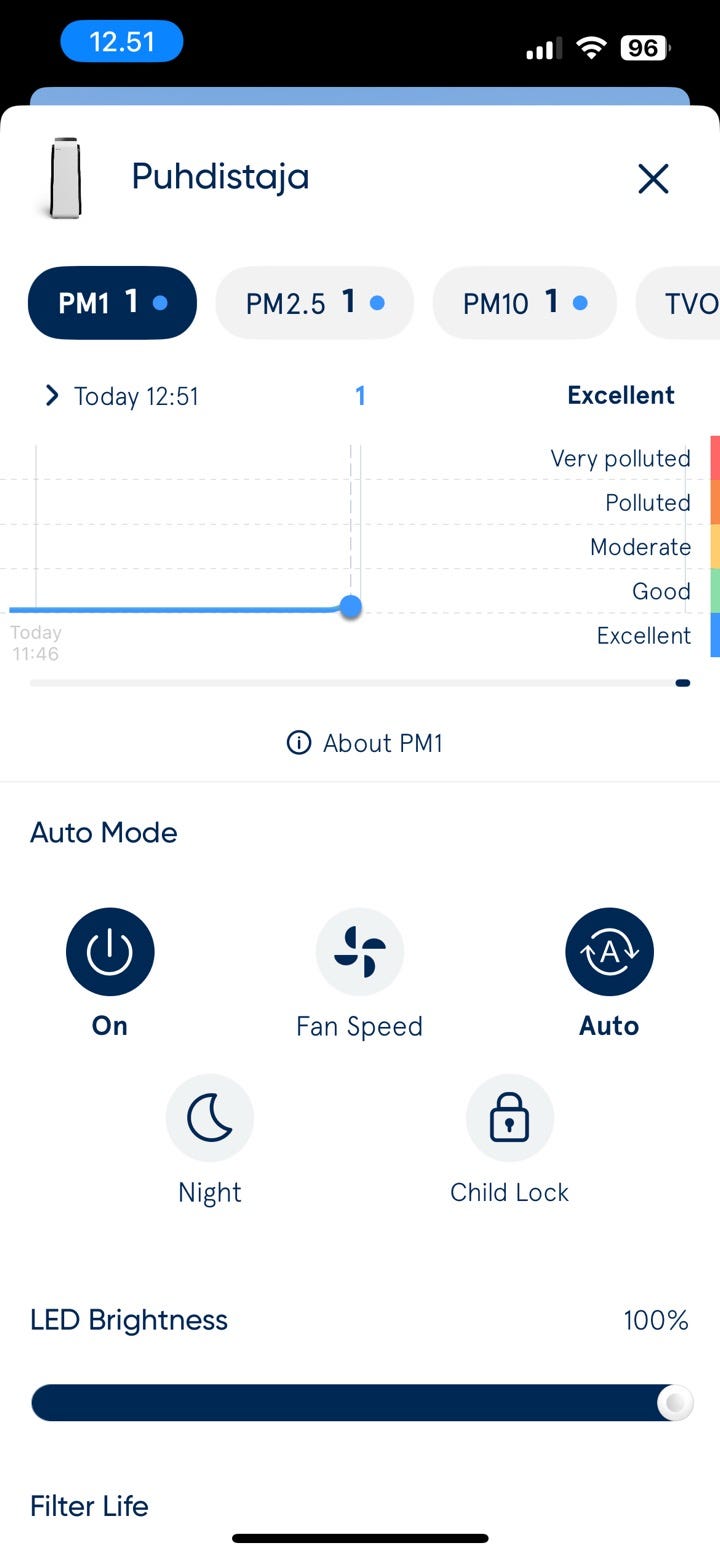Enable Night mode

210,1118
